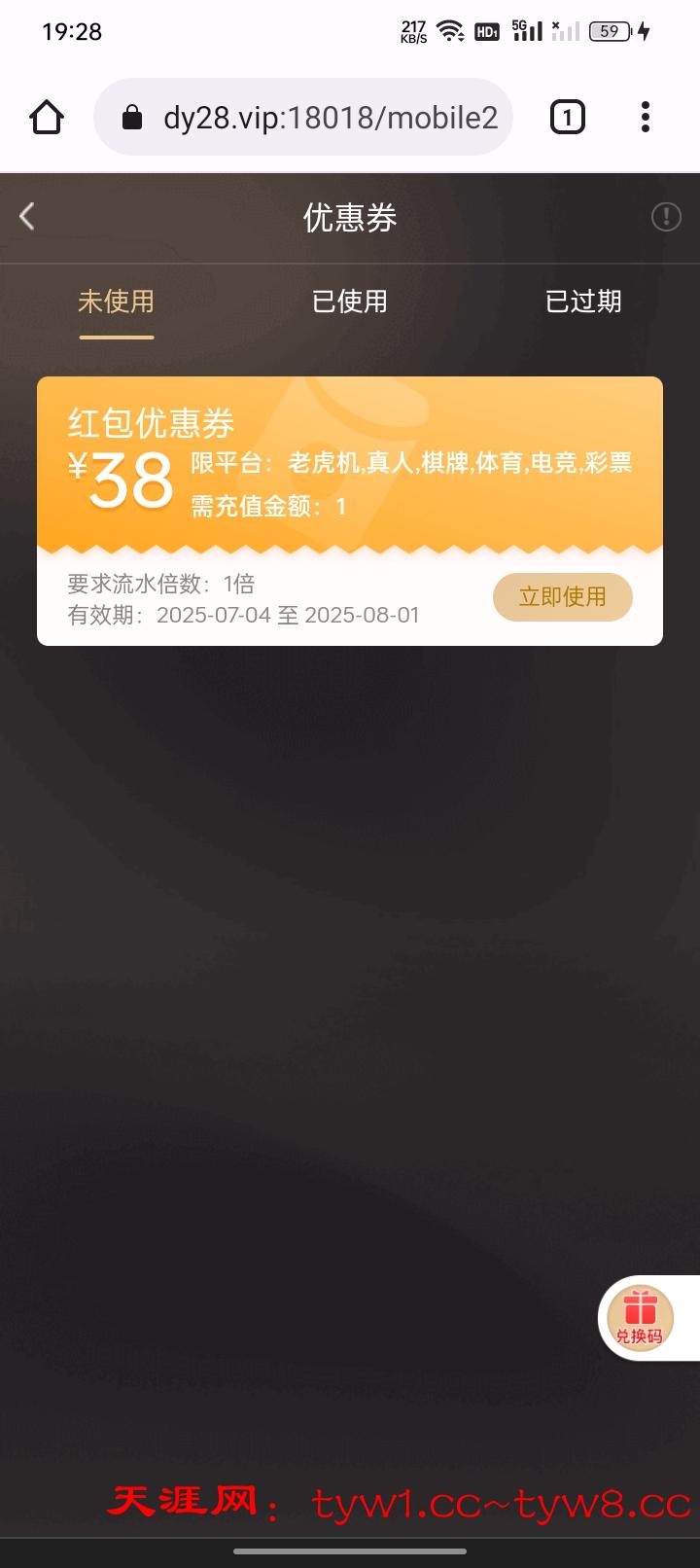Viewport: 700px width, 1568px height.
Task: Select the 未使用 tab
Action: [x=117, y=302]
